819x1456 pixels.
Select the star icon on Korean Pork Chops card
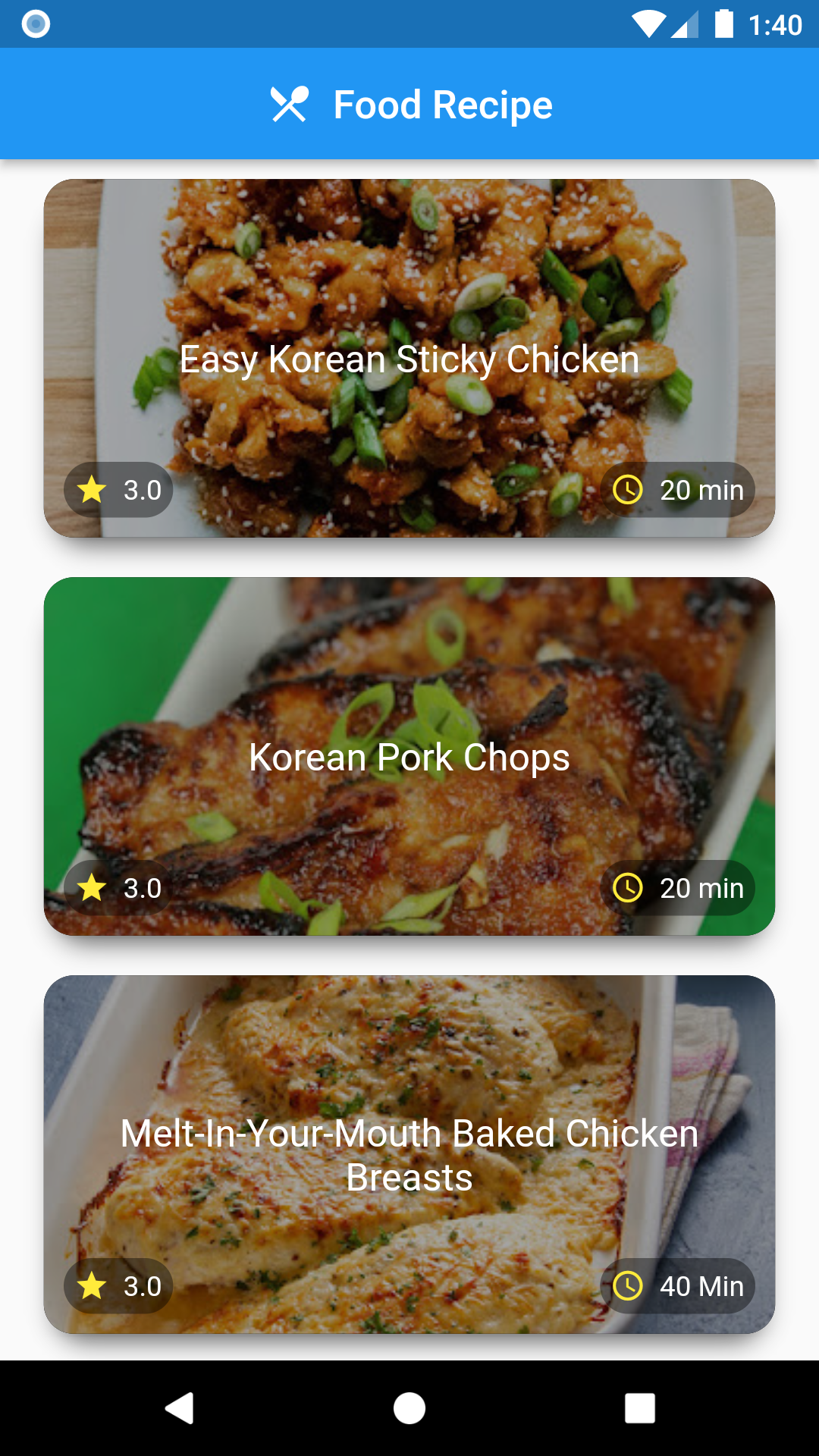[93, 887]
